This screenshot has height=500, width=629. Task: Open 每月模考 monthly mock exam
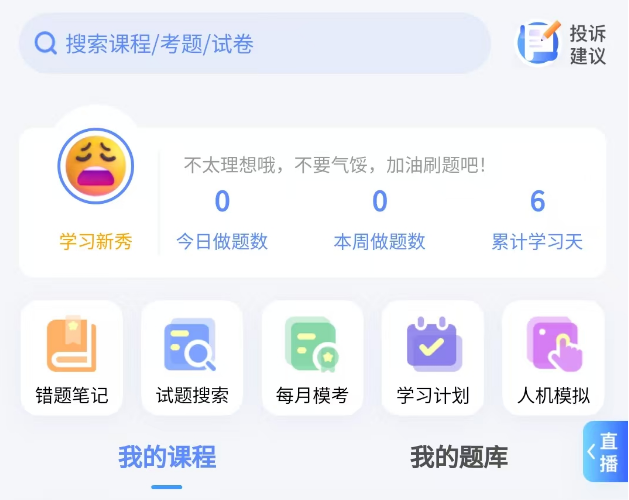tap(312, 357)
